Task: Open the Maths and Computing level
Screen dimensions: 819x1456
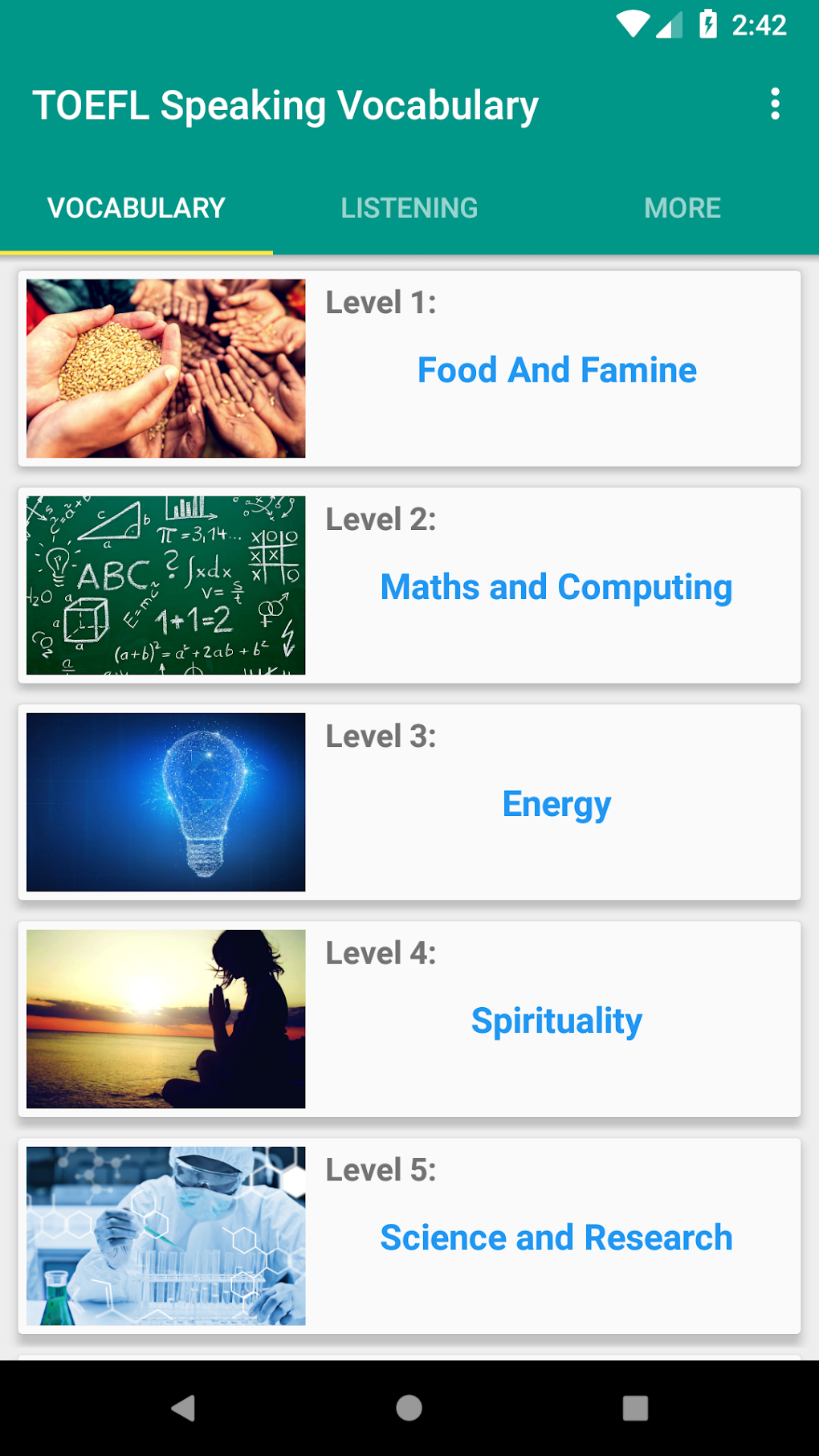Action: pyautogui.click(x=556, y=586)
